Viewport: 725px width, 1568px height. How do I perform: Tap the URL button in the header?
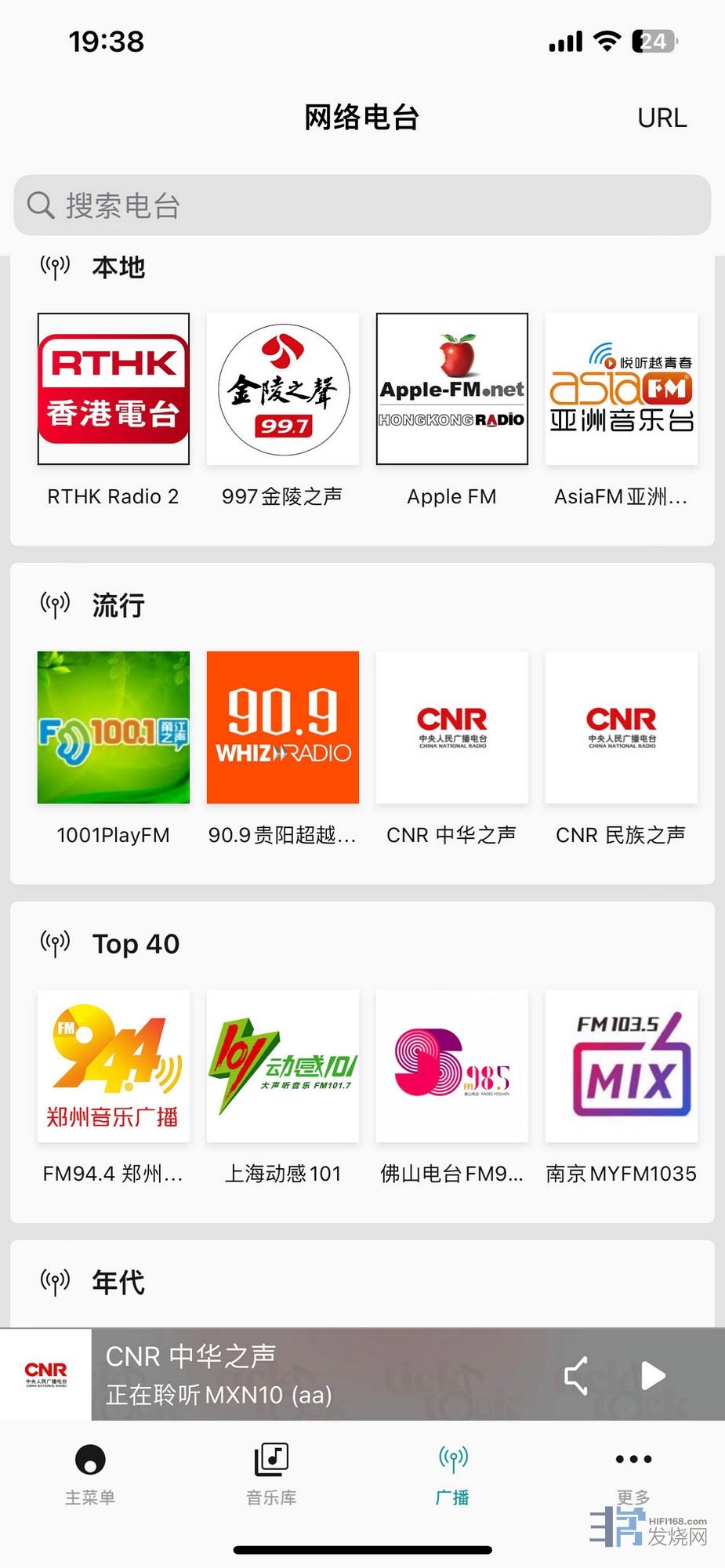click(x=662, y=118)
